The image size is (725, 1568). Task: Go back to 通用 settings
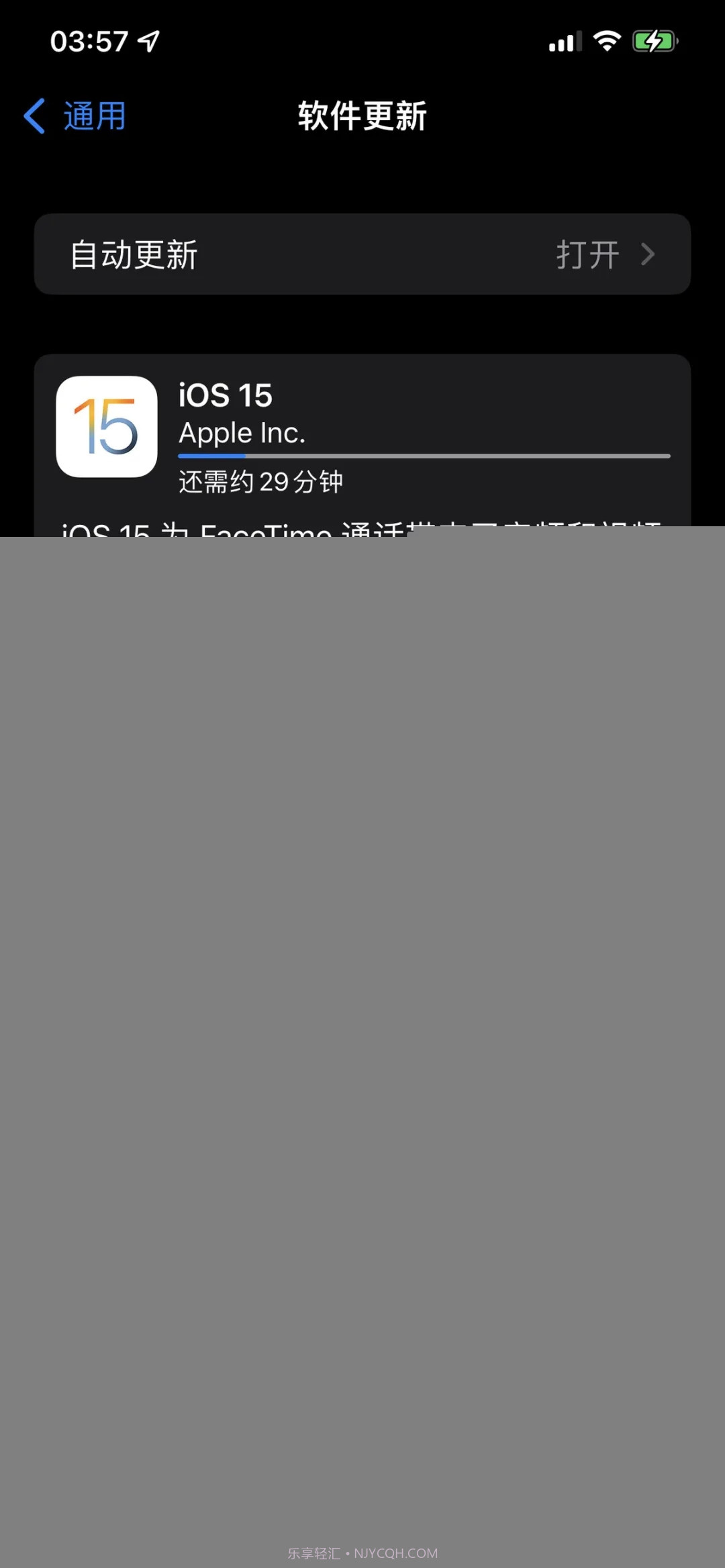[x=75, y=116]
